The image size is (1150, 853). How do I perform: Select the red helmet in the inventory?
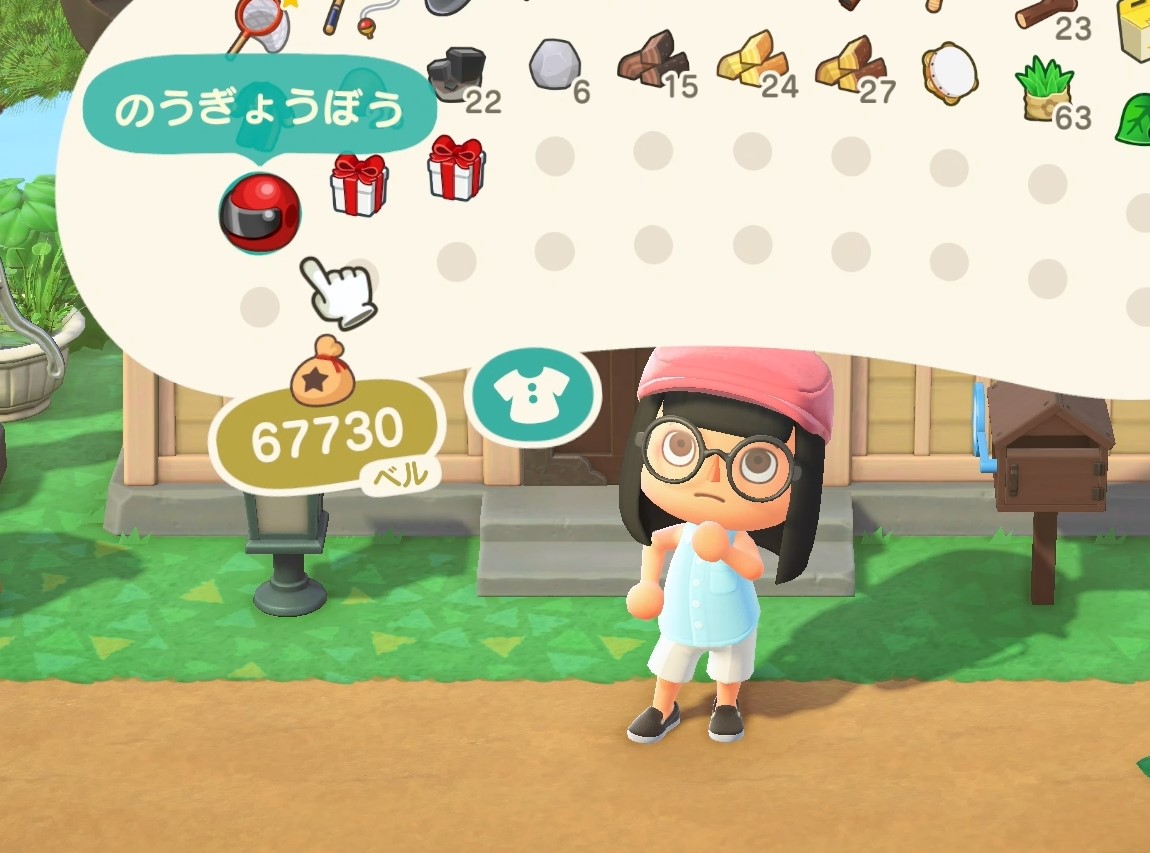click(259, 212)
